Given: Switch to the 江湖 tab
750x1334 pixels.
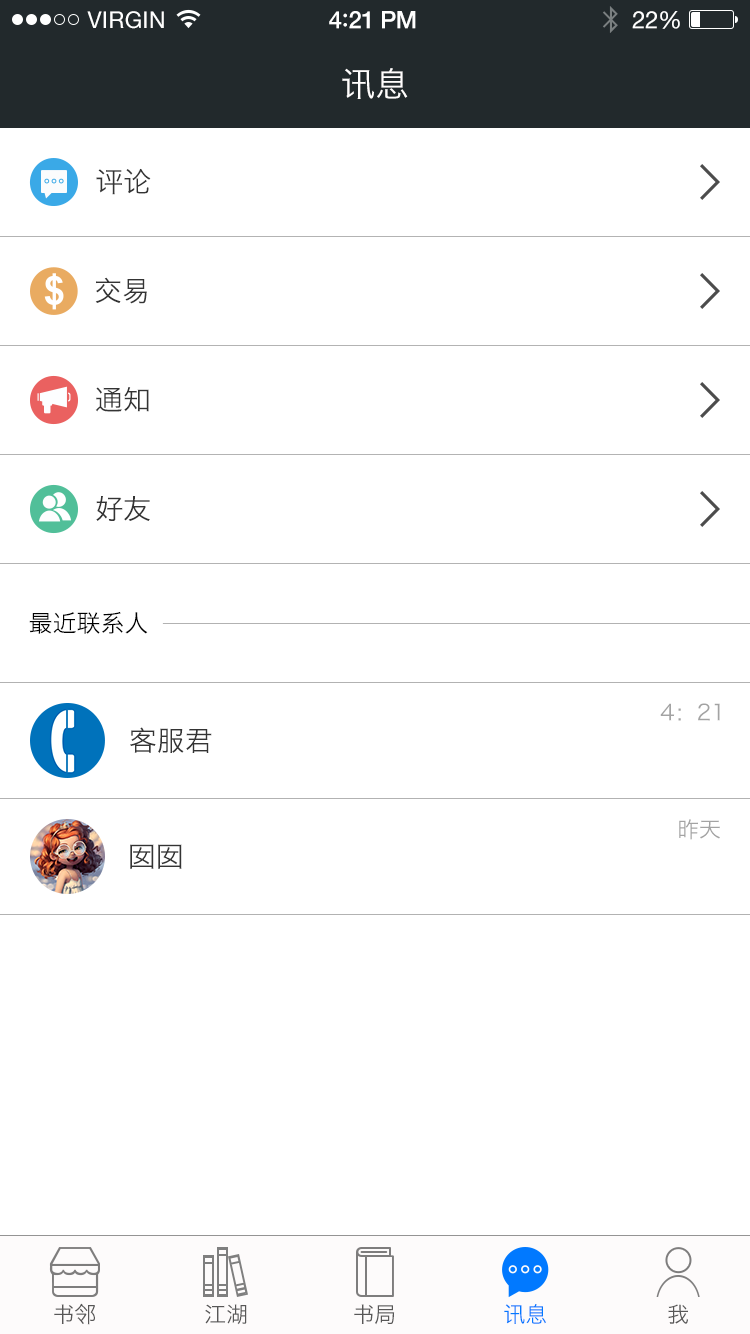Looking at the screenshot, I should coord(225,1286).
